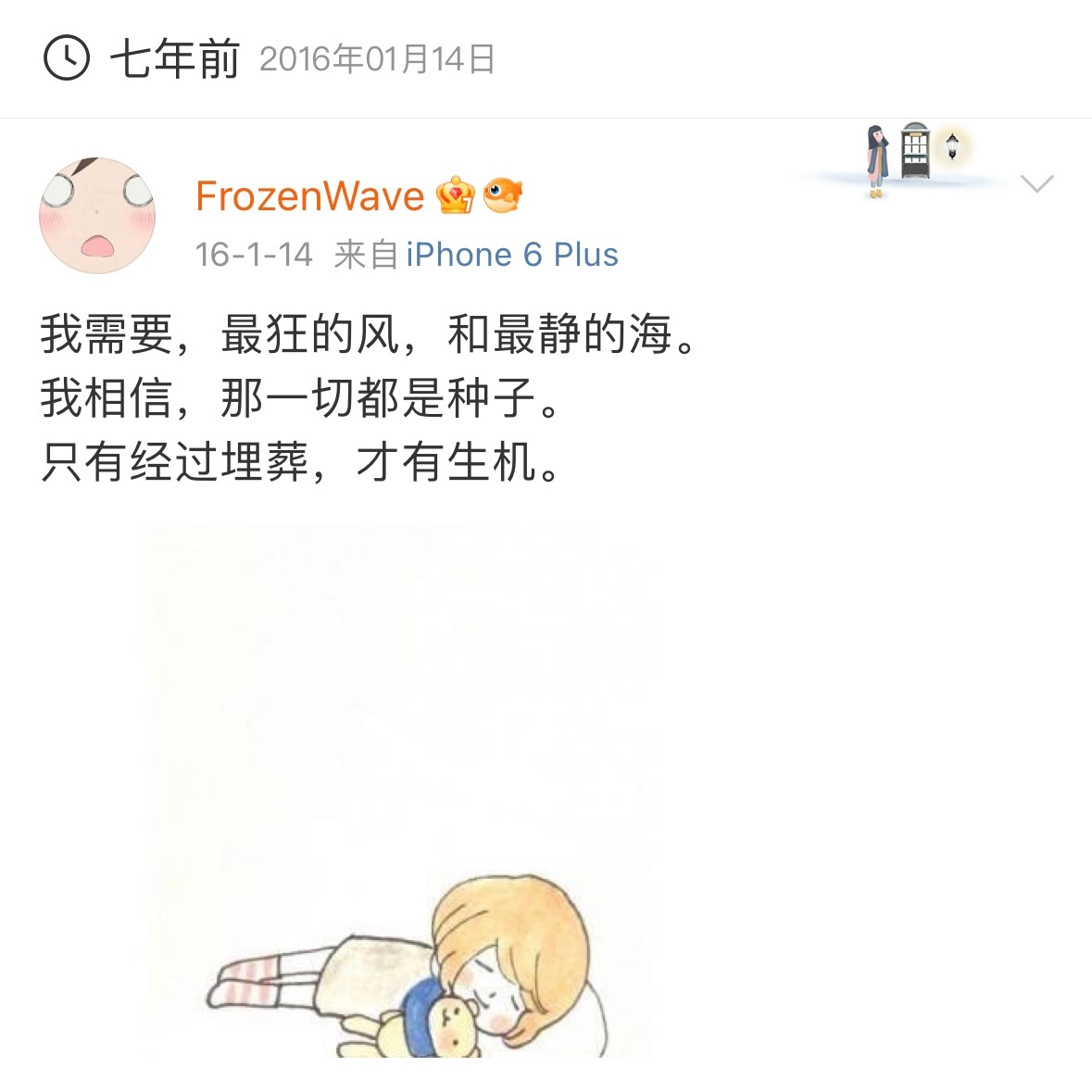Image resolution: width=1092 pixels, height=1092 pixels.
Task: View the sleeping girl illustration full size
Action: click(x=398, y=792)
